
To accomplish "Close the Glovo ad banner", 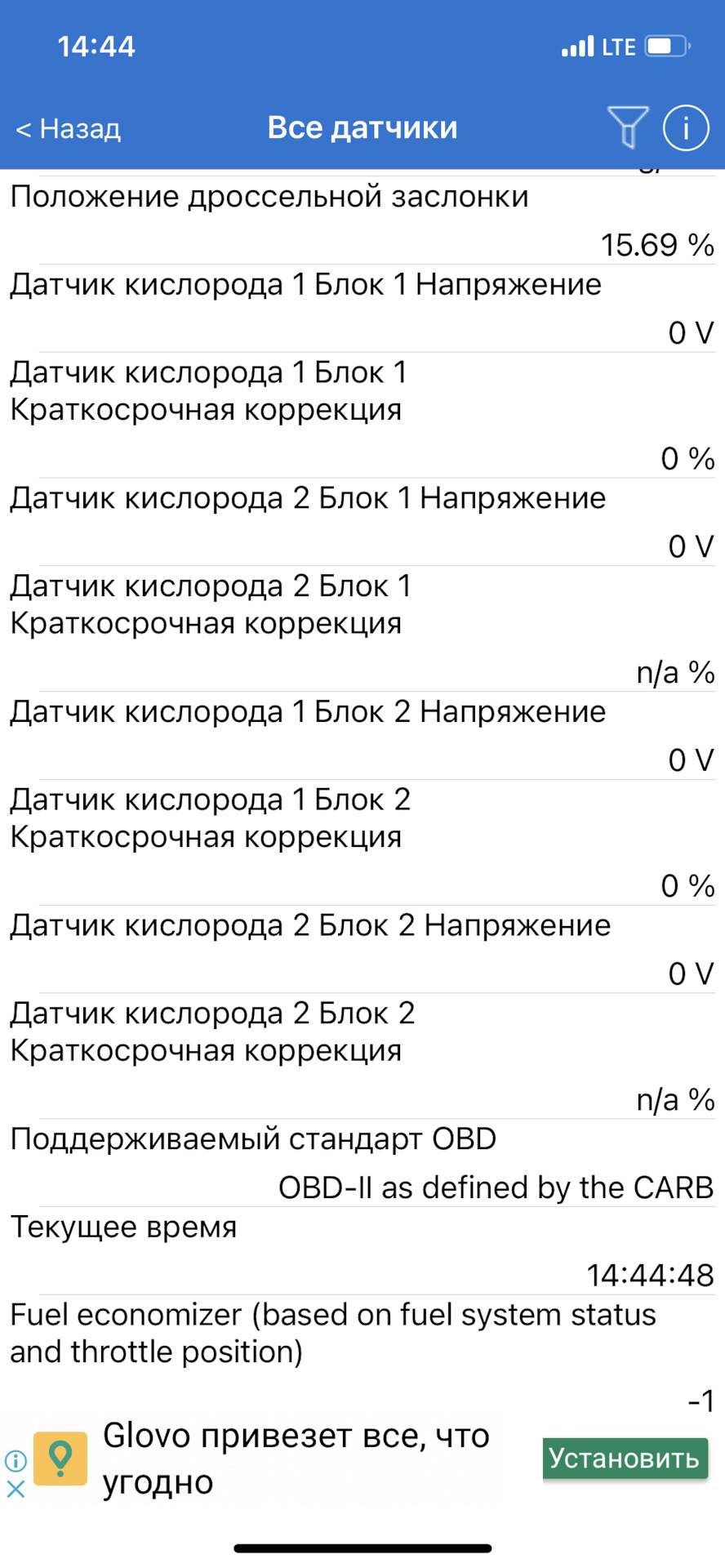I will [16, 1488].
